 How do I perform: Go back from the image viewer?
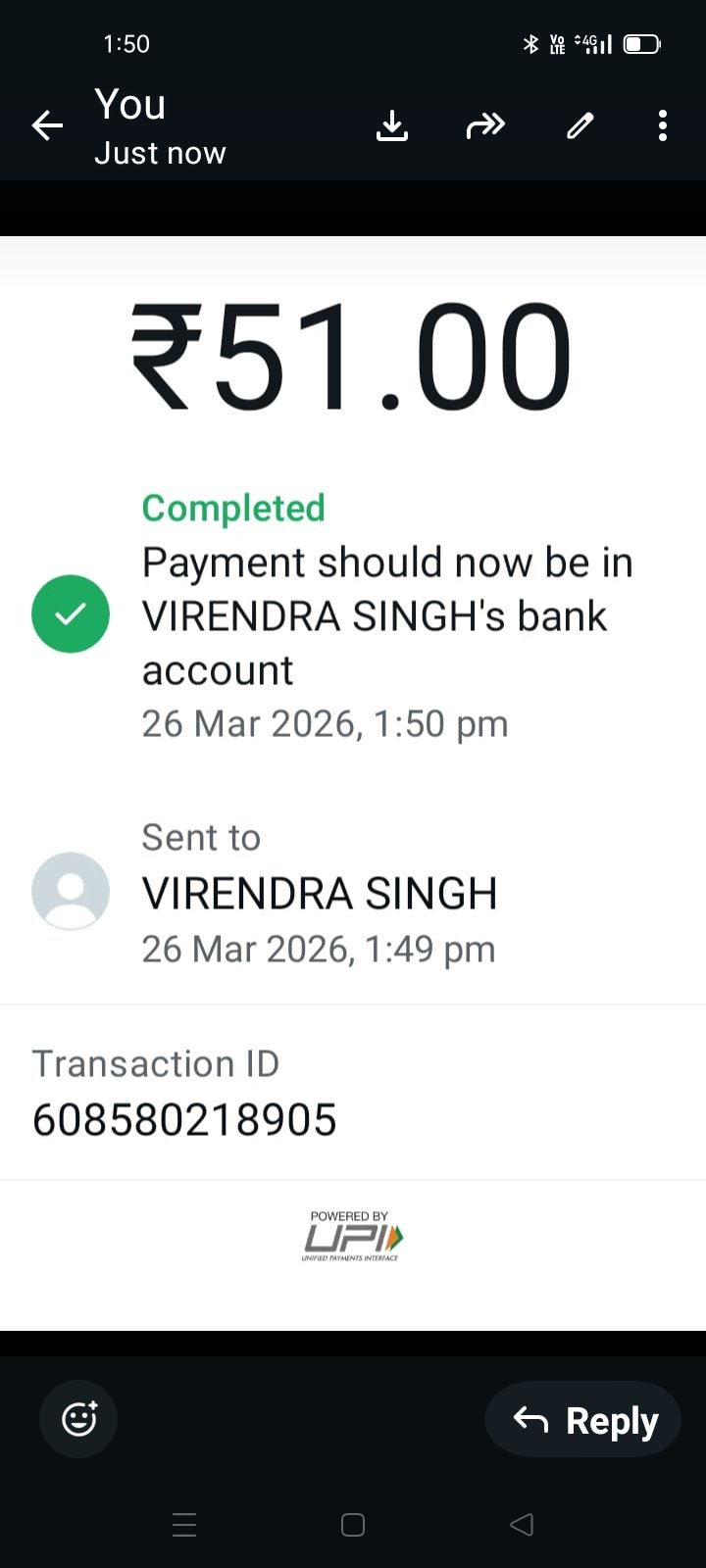point(47,125)
